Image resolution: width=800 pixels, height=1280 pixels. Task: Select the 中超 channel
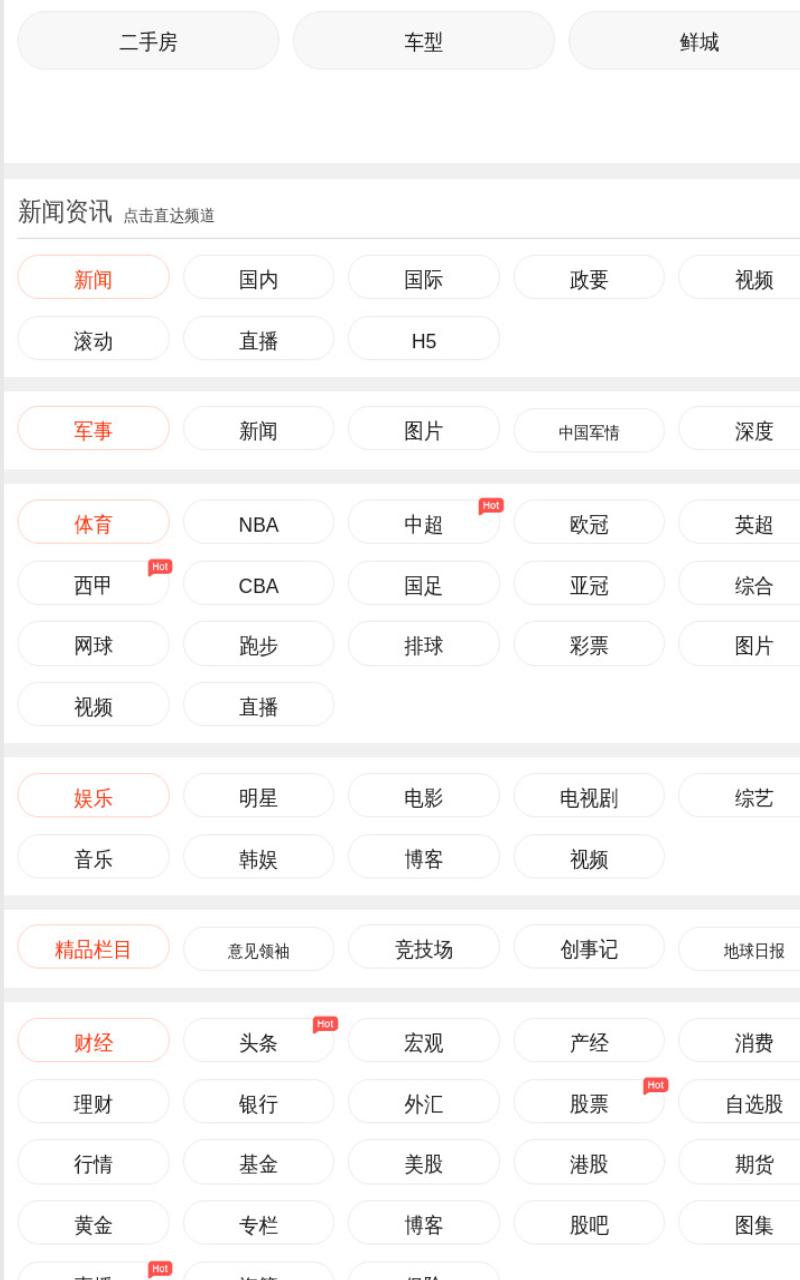(x=424, y=522)
